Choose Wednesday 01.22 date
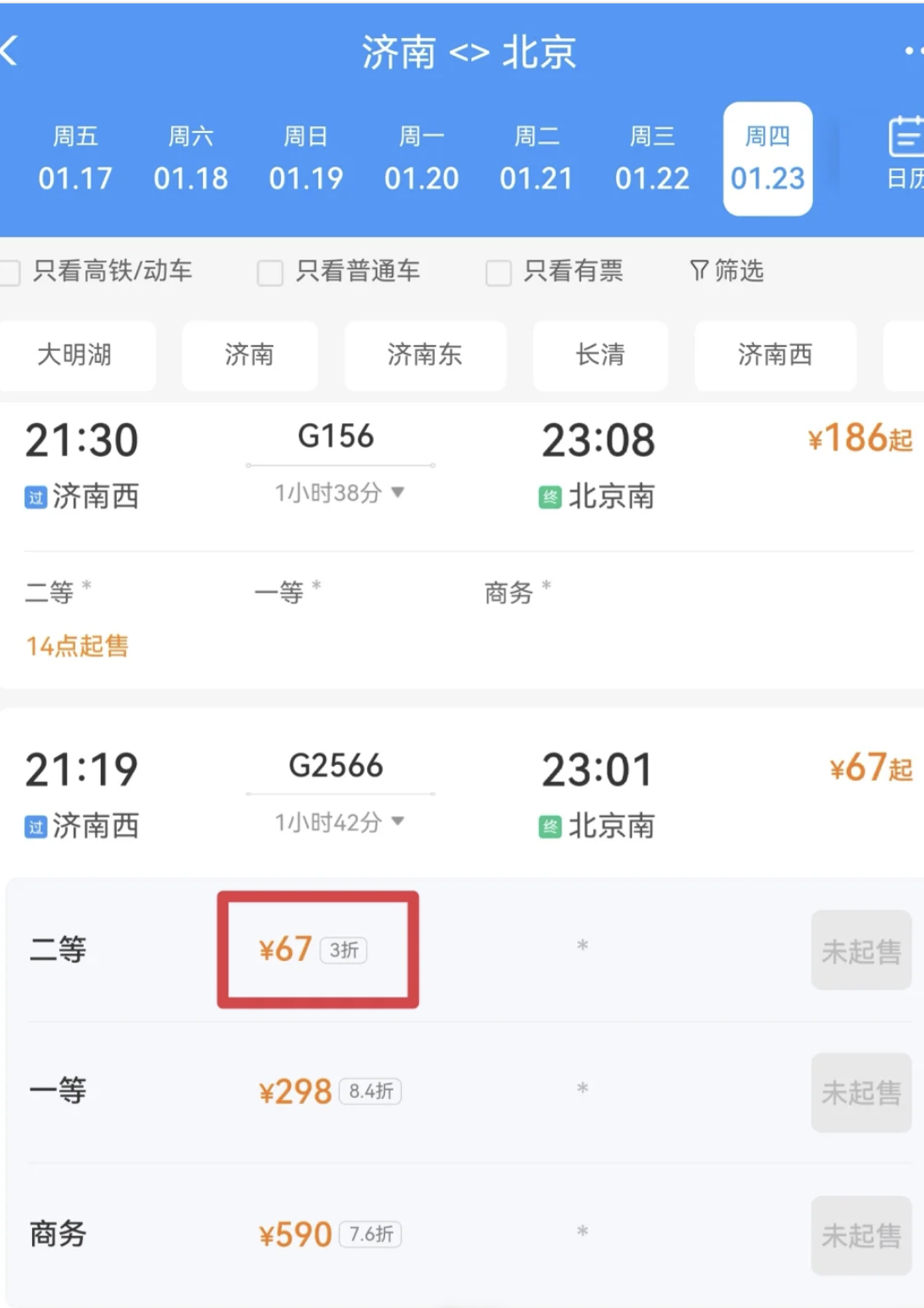Viewport: 924px width, 1308px height. click(x=652, y=159)
